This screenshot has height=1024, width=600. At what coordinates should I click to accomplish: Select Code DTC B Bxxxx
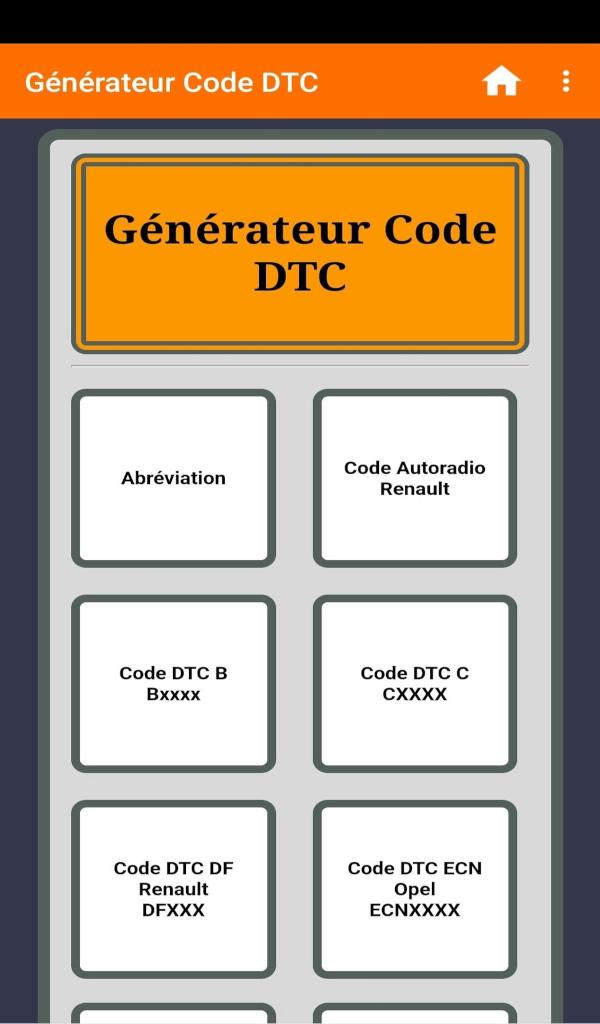click(x=173, y=683)
